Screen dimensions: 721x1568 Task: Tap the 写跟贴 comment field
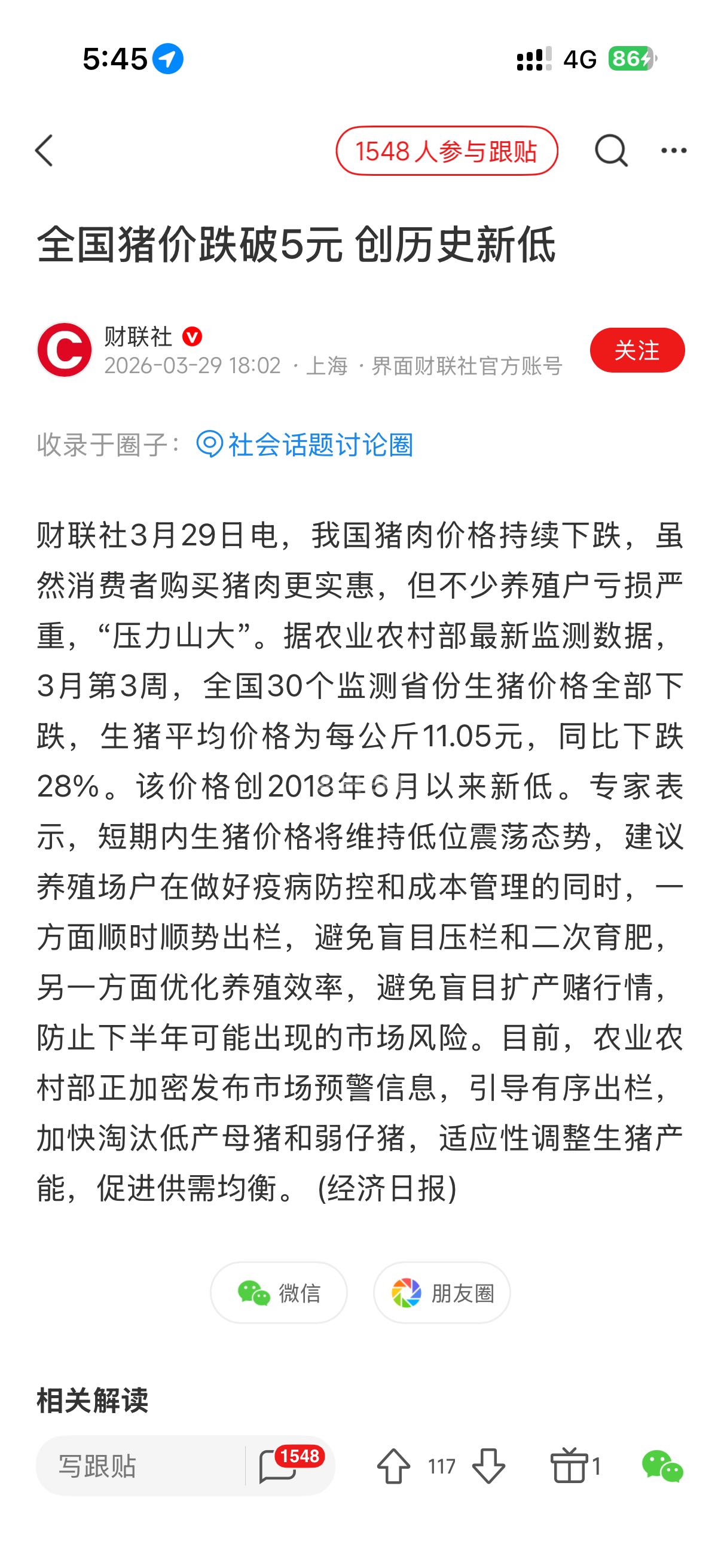coord(140,1466)
